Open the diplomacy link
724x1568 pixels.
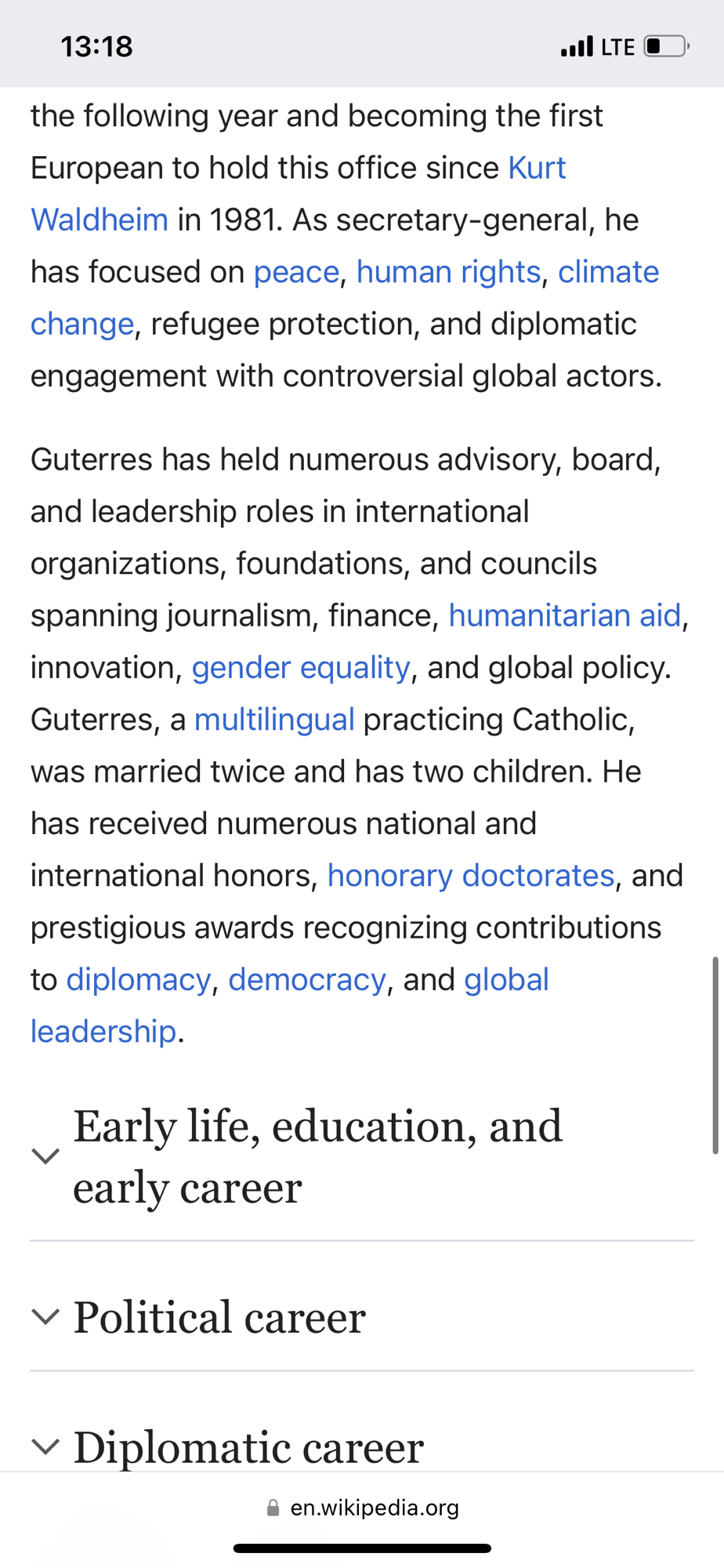click(139, 980)
